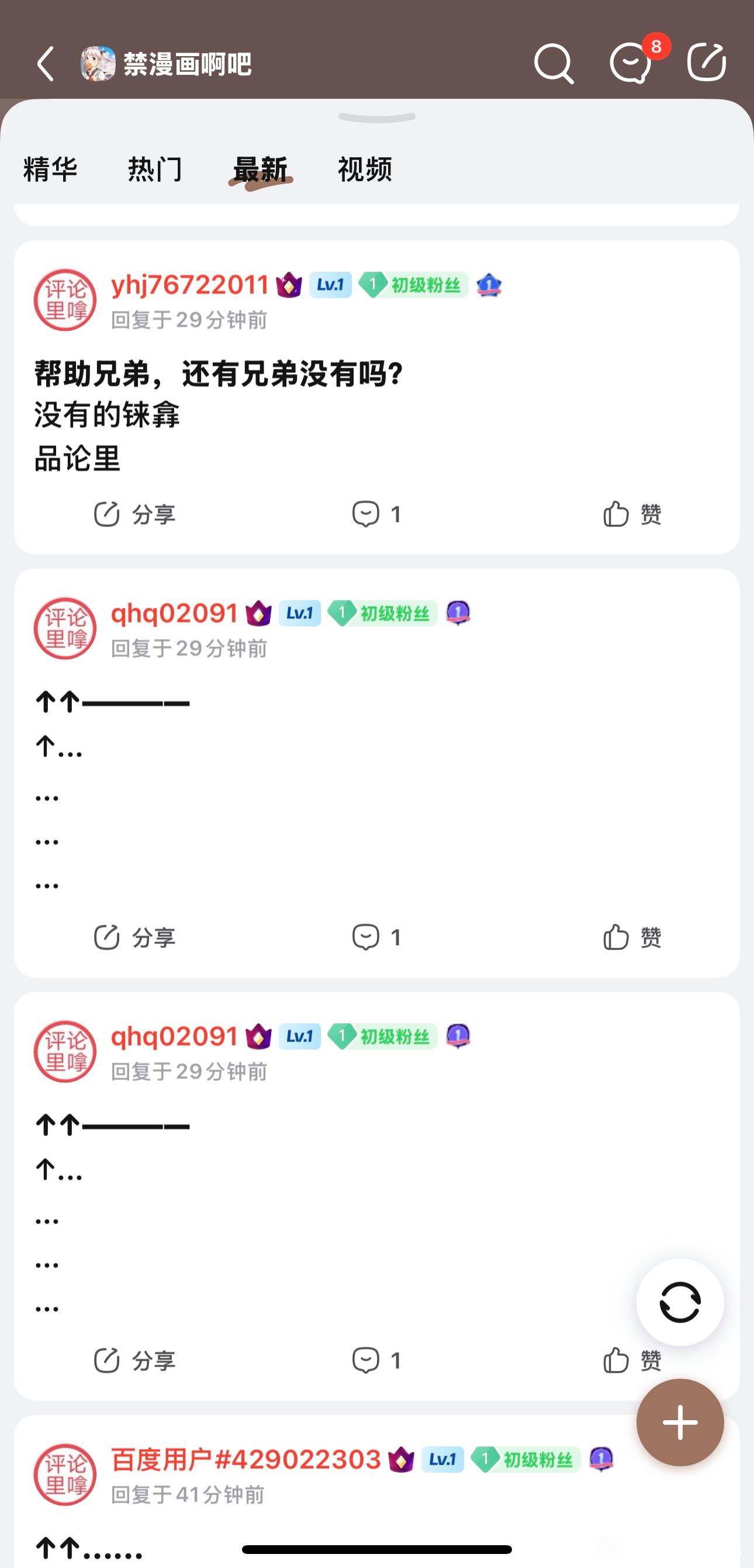Open the post 帮助兄弟，还有兄弟没有吗?
Image resolution: width=754 pixels, height=1568 pixels.
[219, 374]
